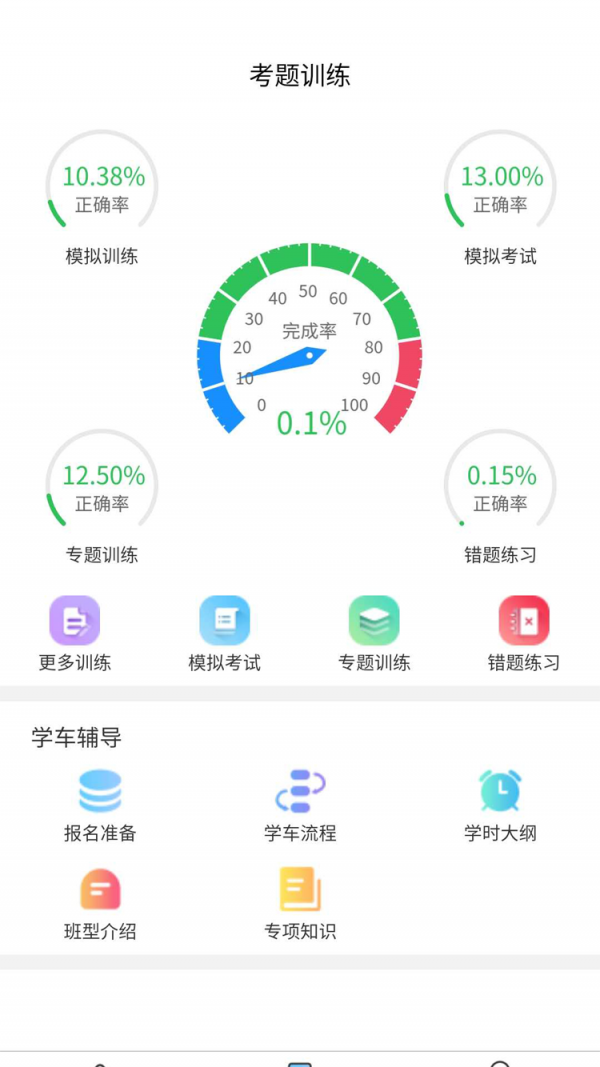Tap the purple 更多训练 icon
The height and width of the screenshot is (1067, 600).
[x=75, y=621]
